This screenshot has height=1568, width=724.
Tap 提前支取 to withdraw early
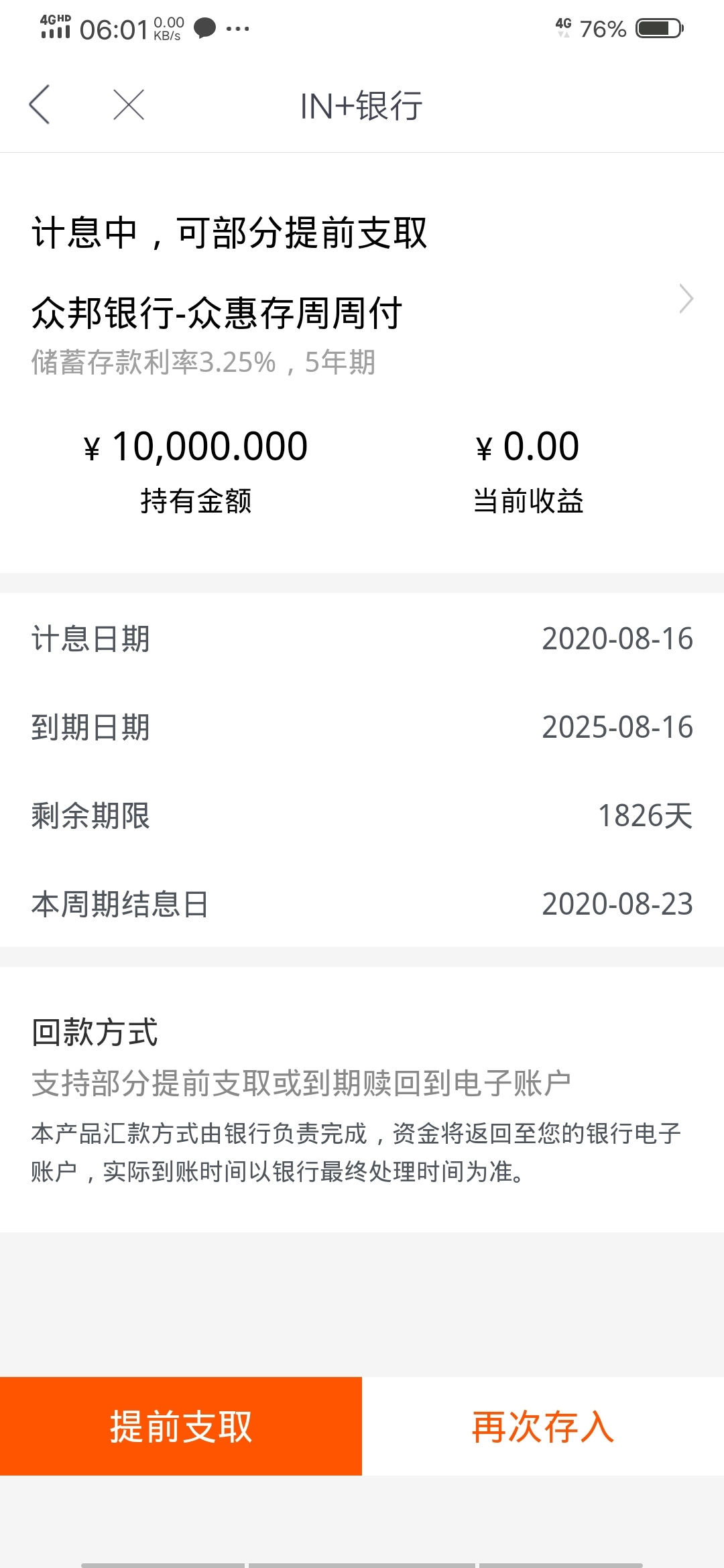point(181,1426)
